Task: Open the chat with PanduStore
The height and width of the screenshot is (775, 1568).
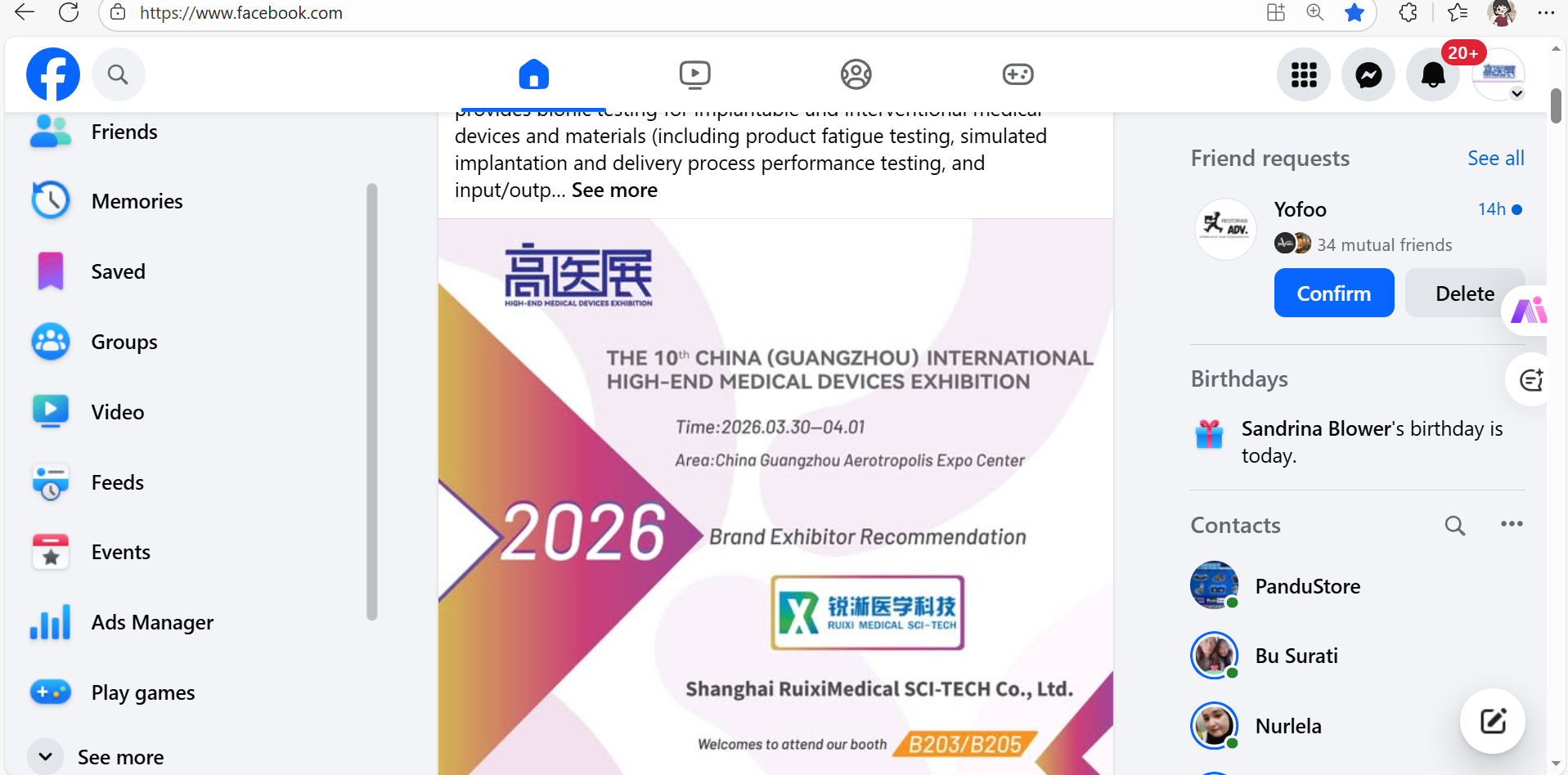Action: point(1307,586)
